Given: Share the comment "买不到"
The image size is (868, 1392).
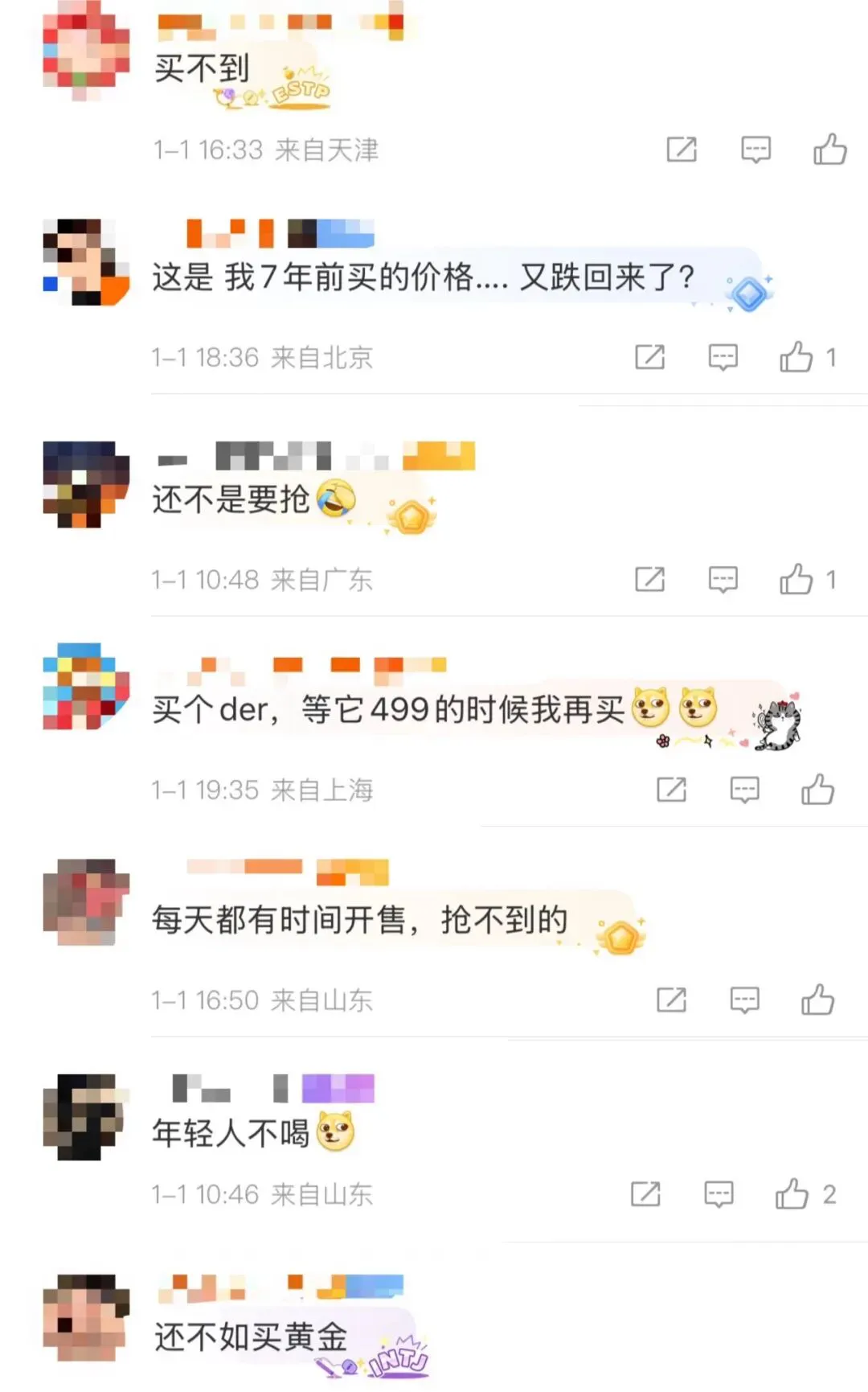Looking at the screenshot, I should pos(682,150).
